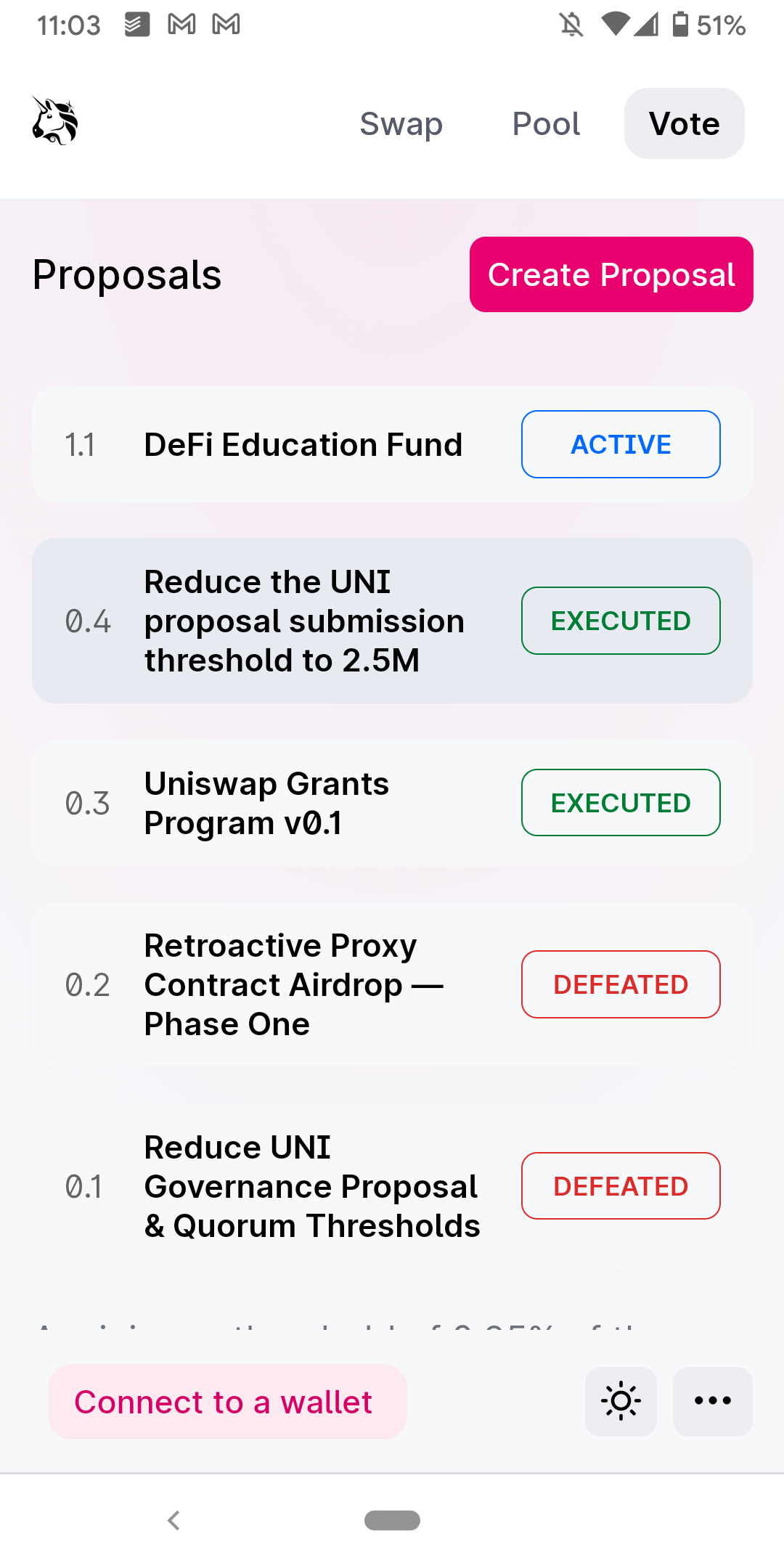The width and height of the screenshot is (784, 1568).
Task: Select the EXECUTED badge on Uniswap Grants Program
Action: click(620, 803)
